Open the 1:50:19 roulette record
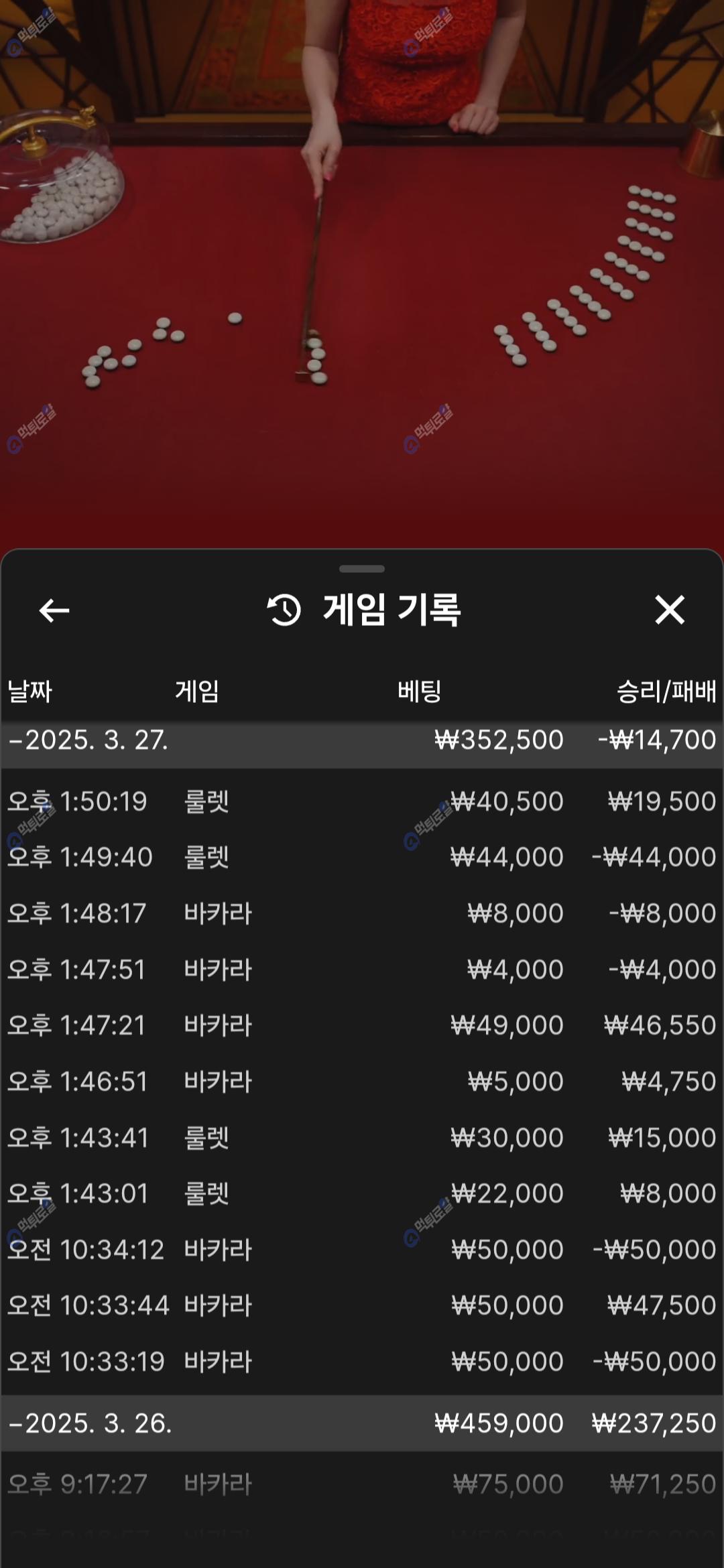The image size is (724, 1568). coord(362,801)
